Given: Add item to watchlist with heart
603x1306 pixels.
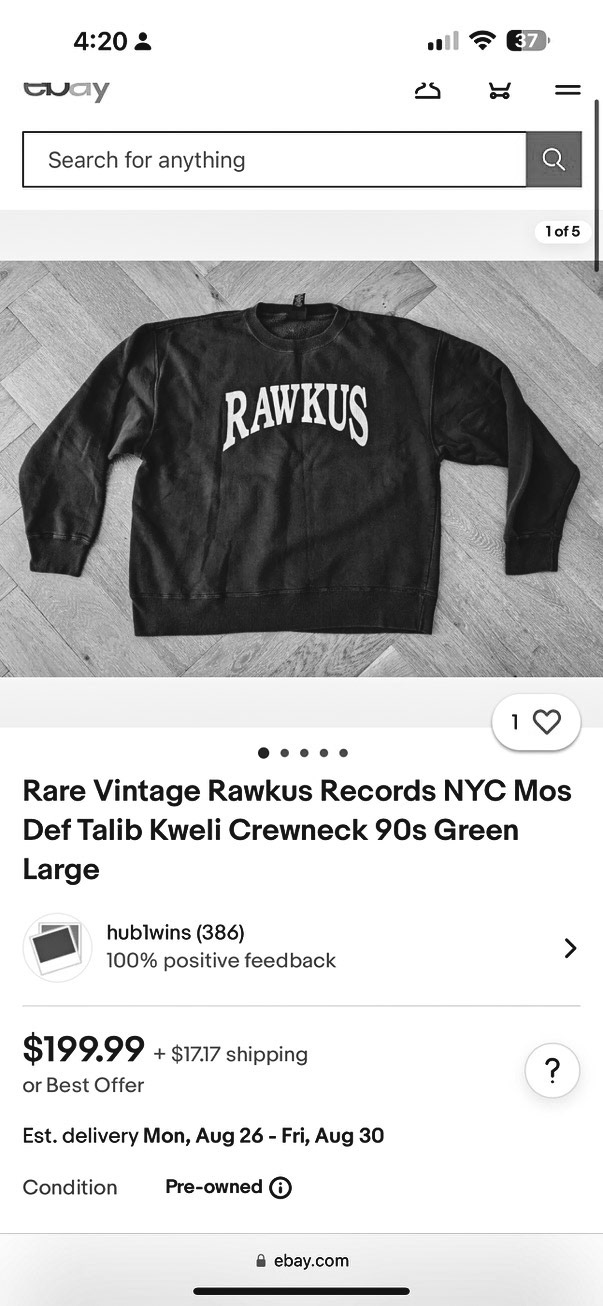Looking at the screenshot, I should point(537,722).
